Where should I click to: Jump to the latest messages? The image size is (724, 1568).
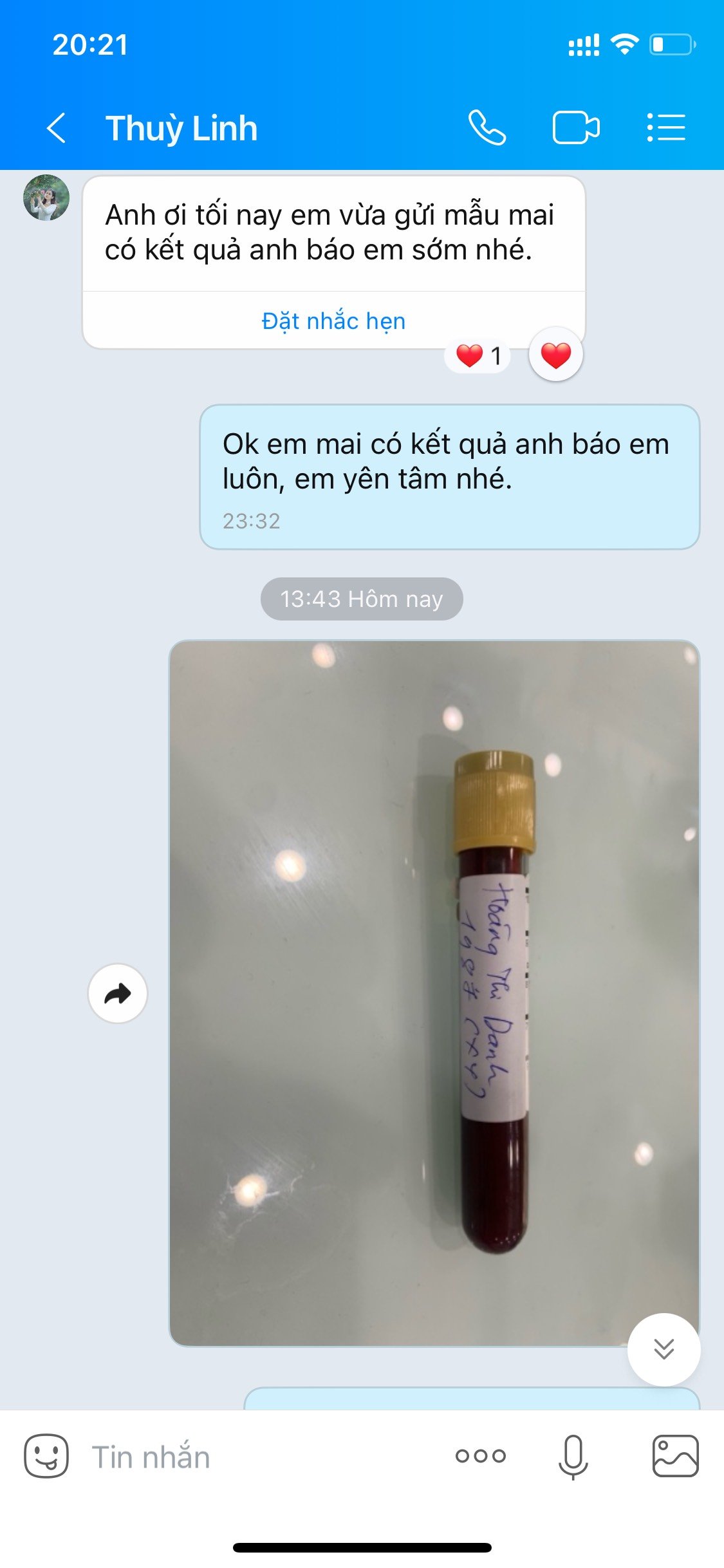point(664,1349)
